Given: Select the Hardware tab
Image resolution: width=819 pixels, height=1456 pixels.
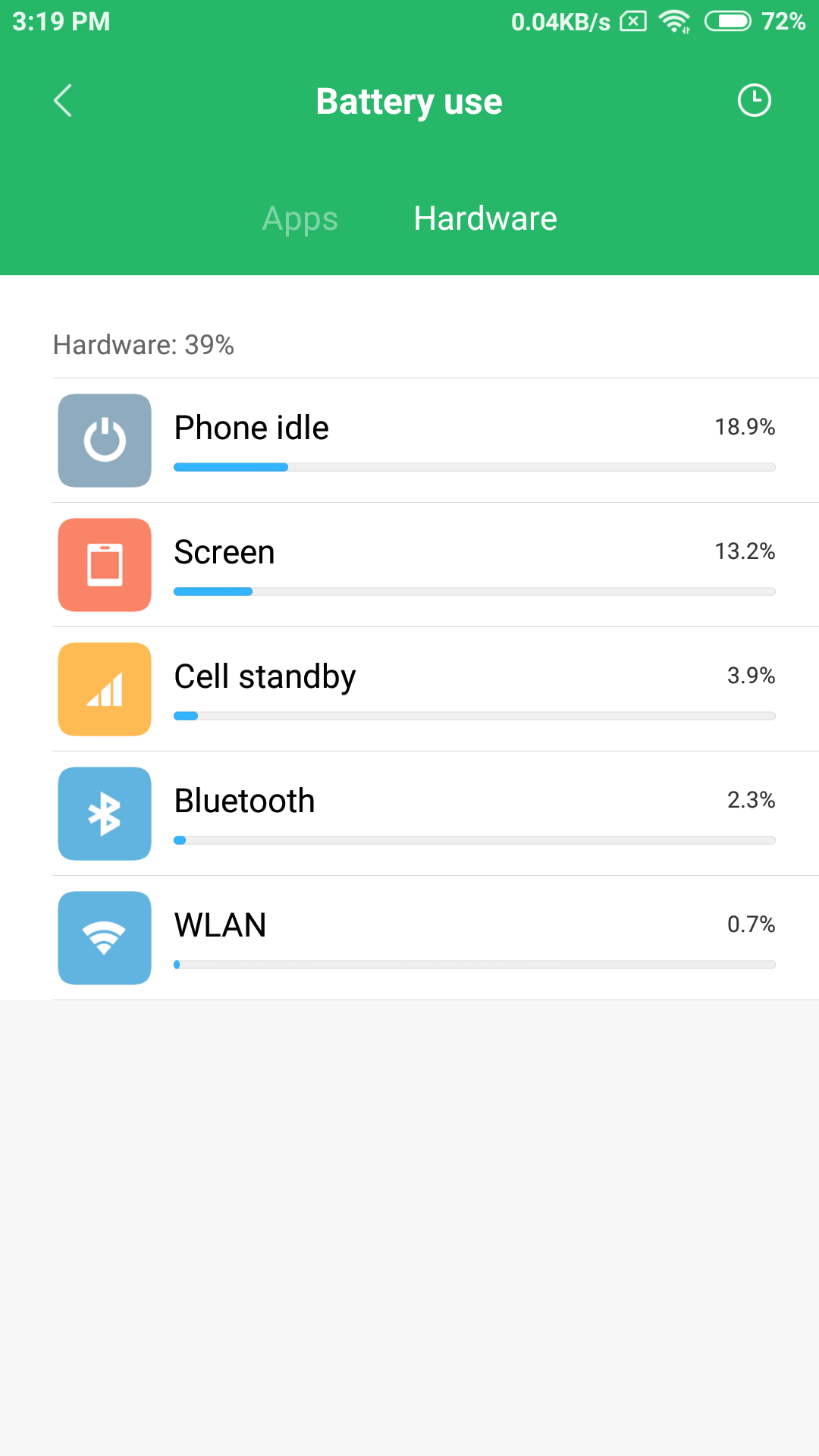Looking at the screenshot, I should (485, 218).
